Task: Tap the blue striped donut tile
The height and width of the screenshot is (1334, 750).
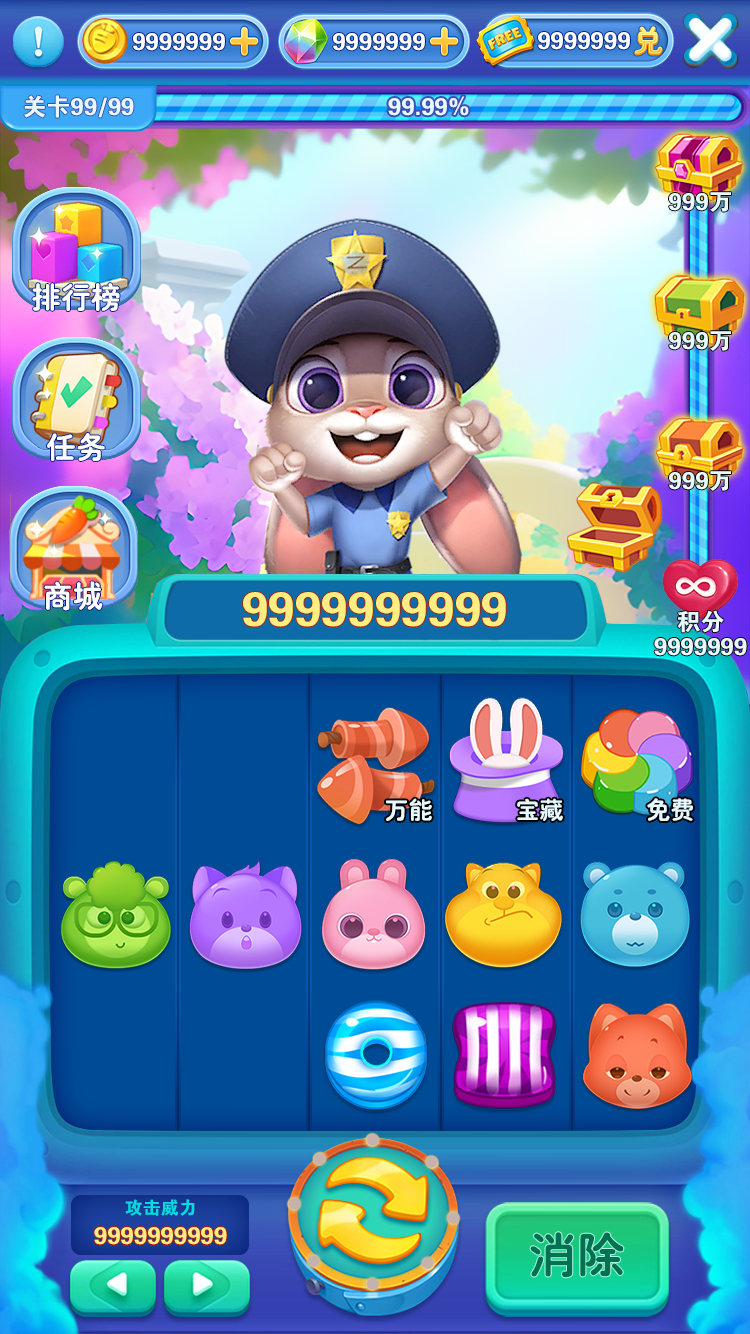Action: [376, 1055]
